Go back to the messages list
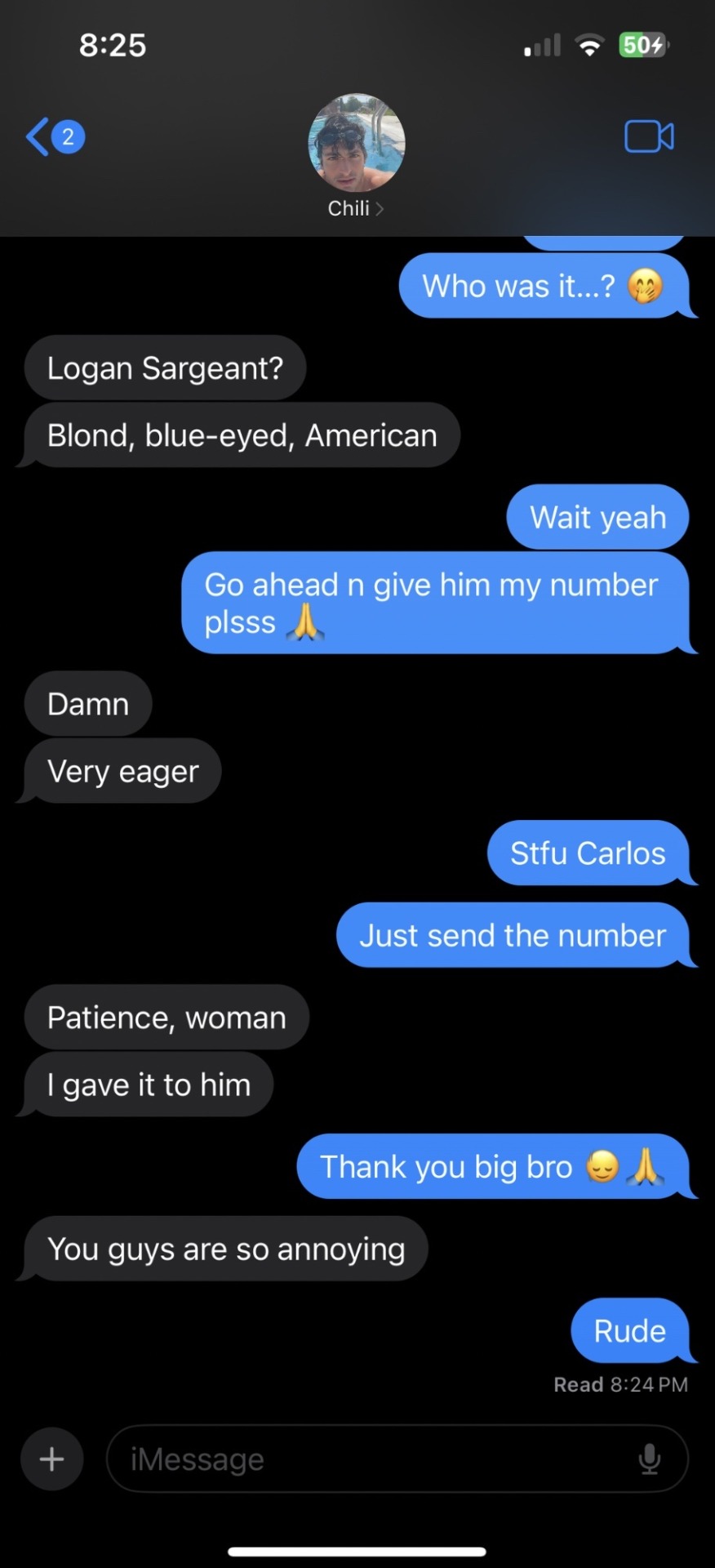 point(52,137)
